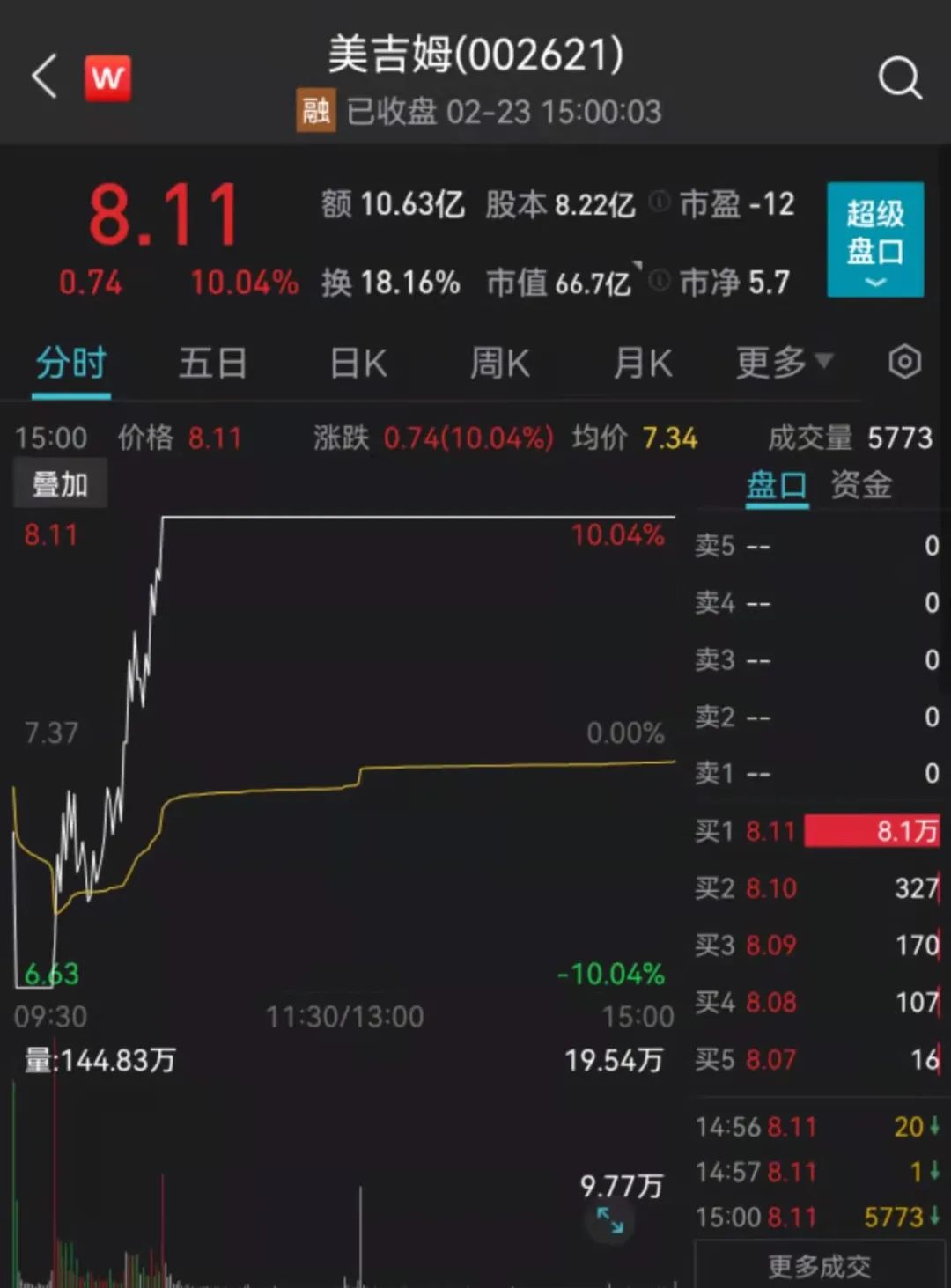Switch to the 资金 tab

[861, 485]
